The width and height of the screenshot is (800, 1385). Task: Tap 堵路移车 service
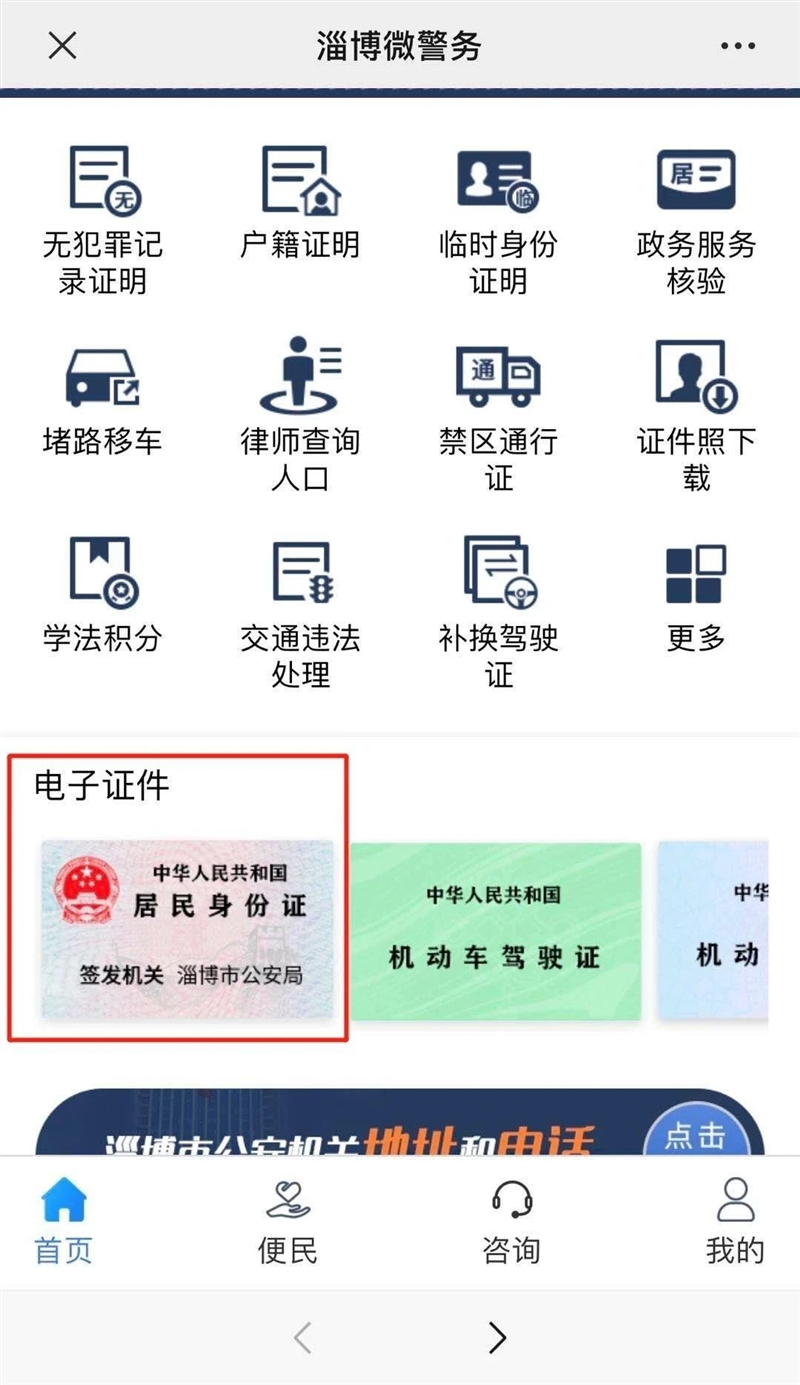tap(102, 400)
